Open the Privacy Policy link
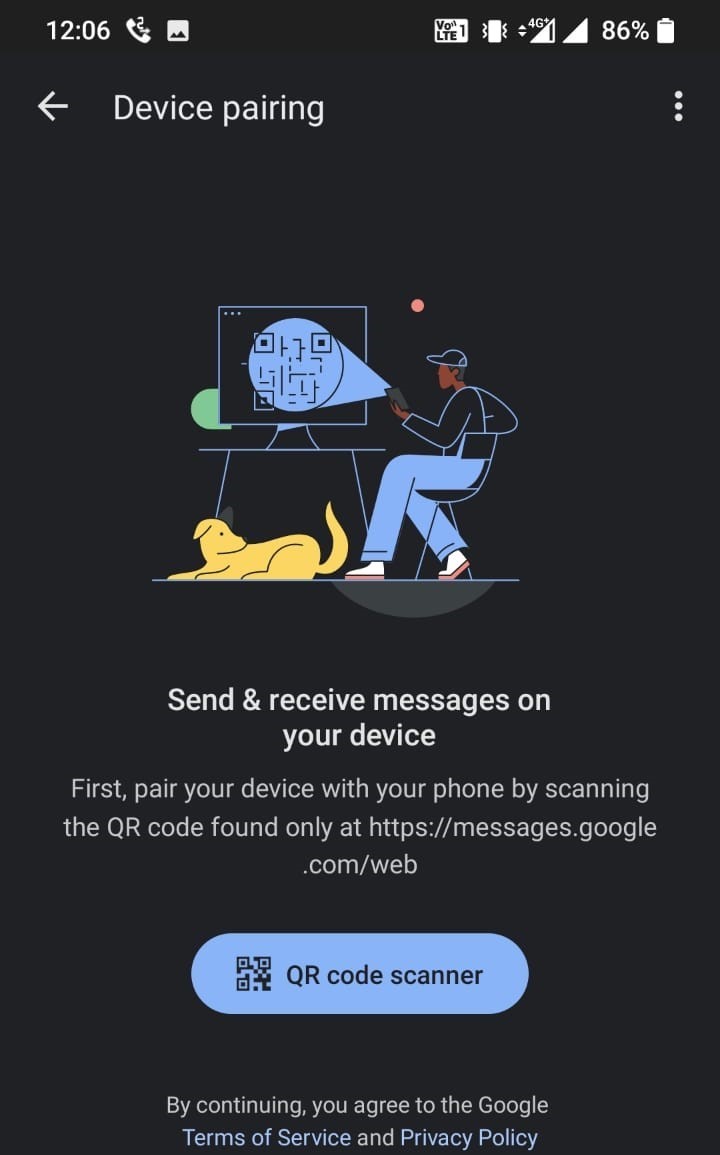The width and height of the screenshot is (720, 1155). (x=468, y=1137)
